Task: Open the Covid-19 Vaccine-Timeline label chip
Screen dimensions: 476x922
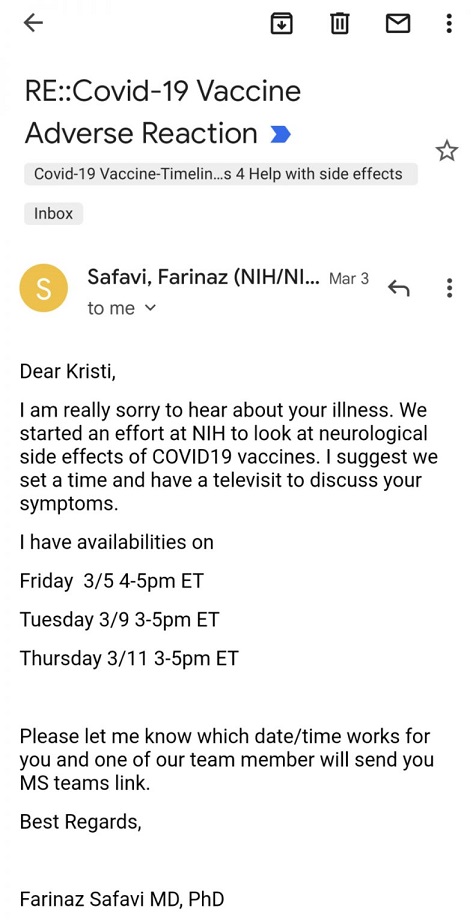Action: pos(221,175)
